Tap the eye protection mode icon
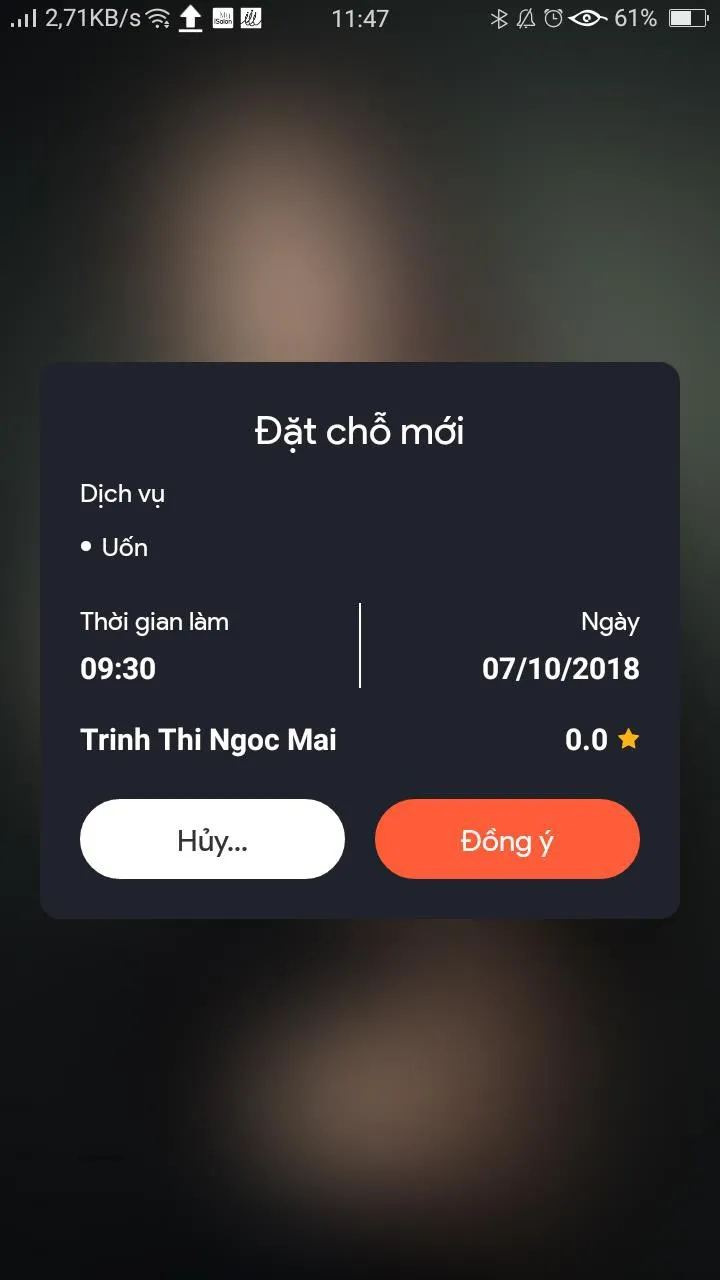 pyautogui.click(x=586, y=17)
